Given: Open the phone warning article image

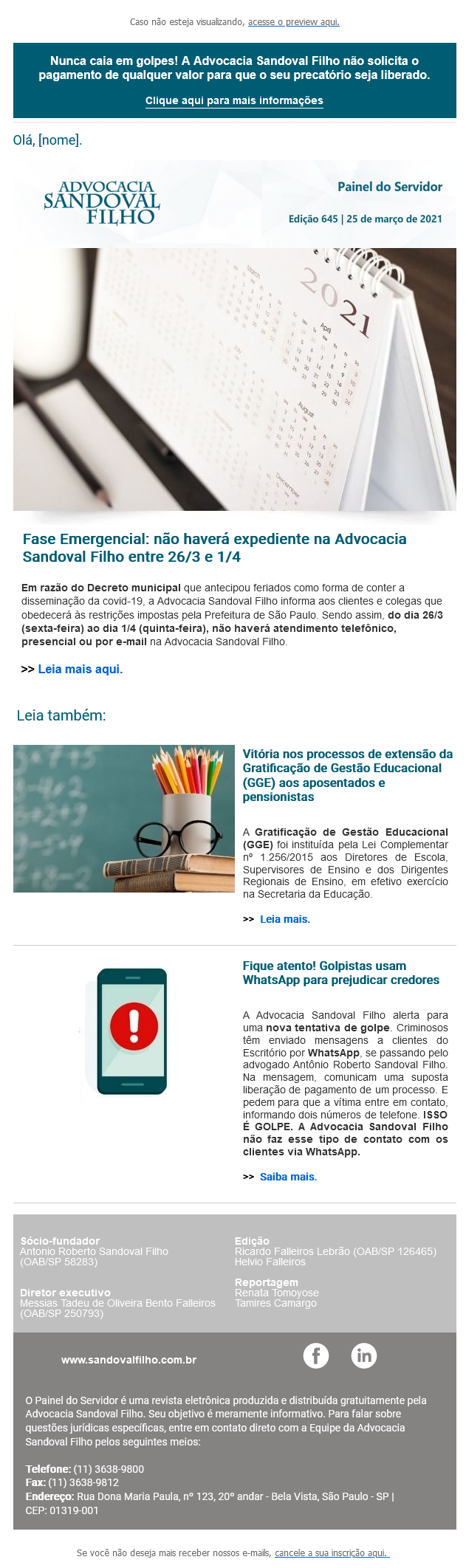Looking at the screenshot, I should click(133, 1031).
